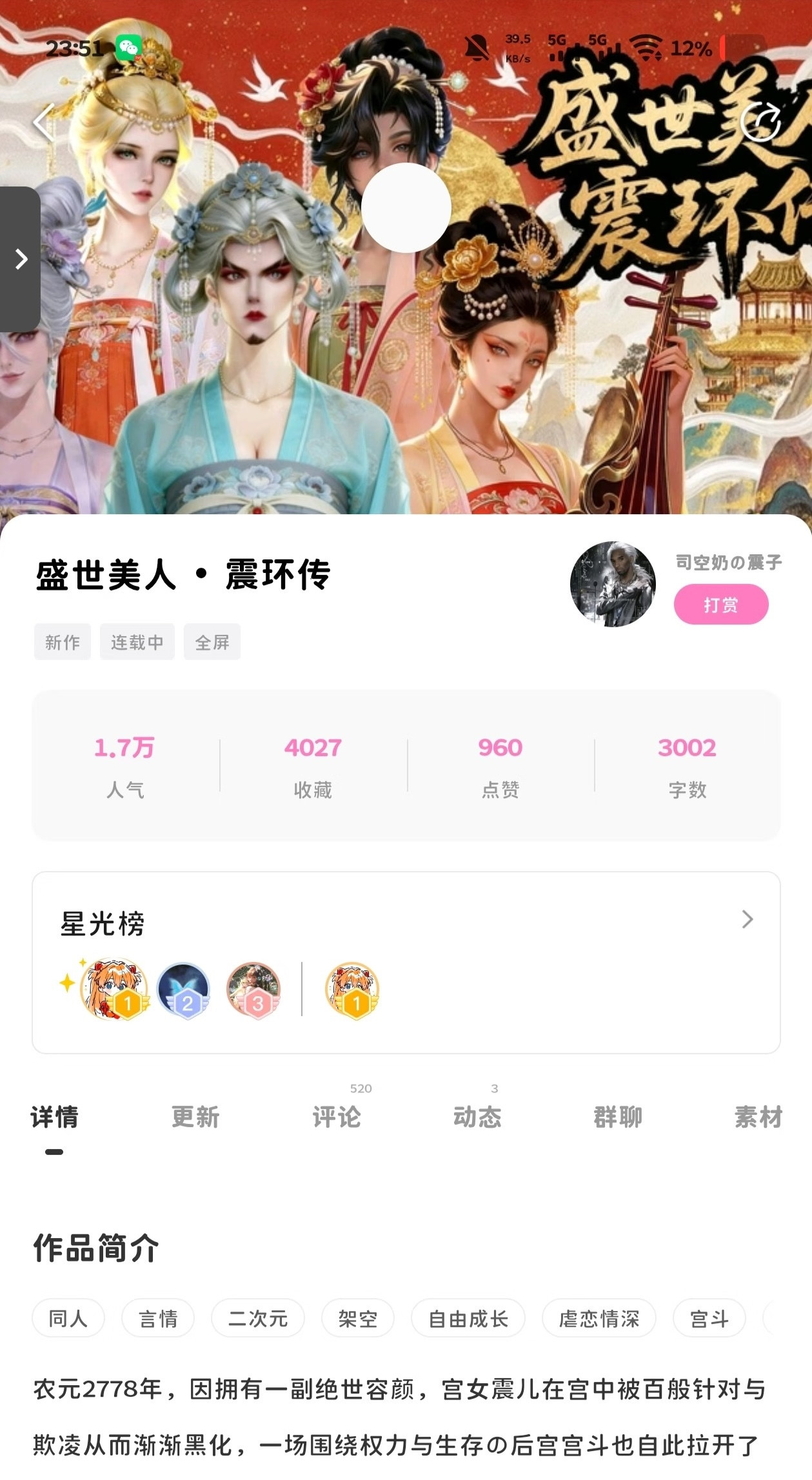Tap the share icon on the cover

(760, 121)
